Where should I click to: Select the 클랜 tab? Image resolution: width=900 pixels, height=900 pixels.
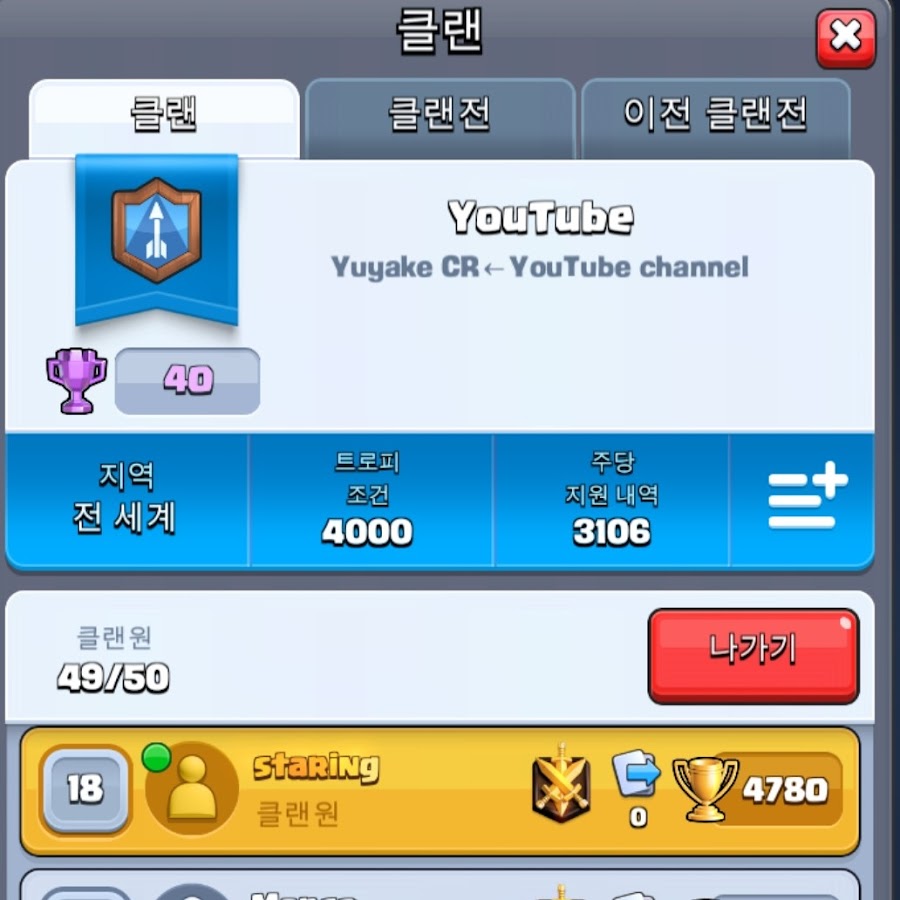pos(164,117)
